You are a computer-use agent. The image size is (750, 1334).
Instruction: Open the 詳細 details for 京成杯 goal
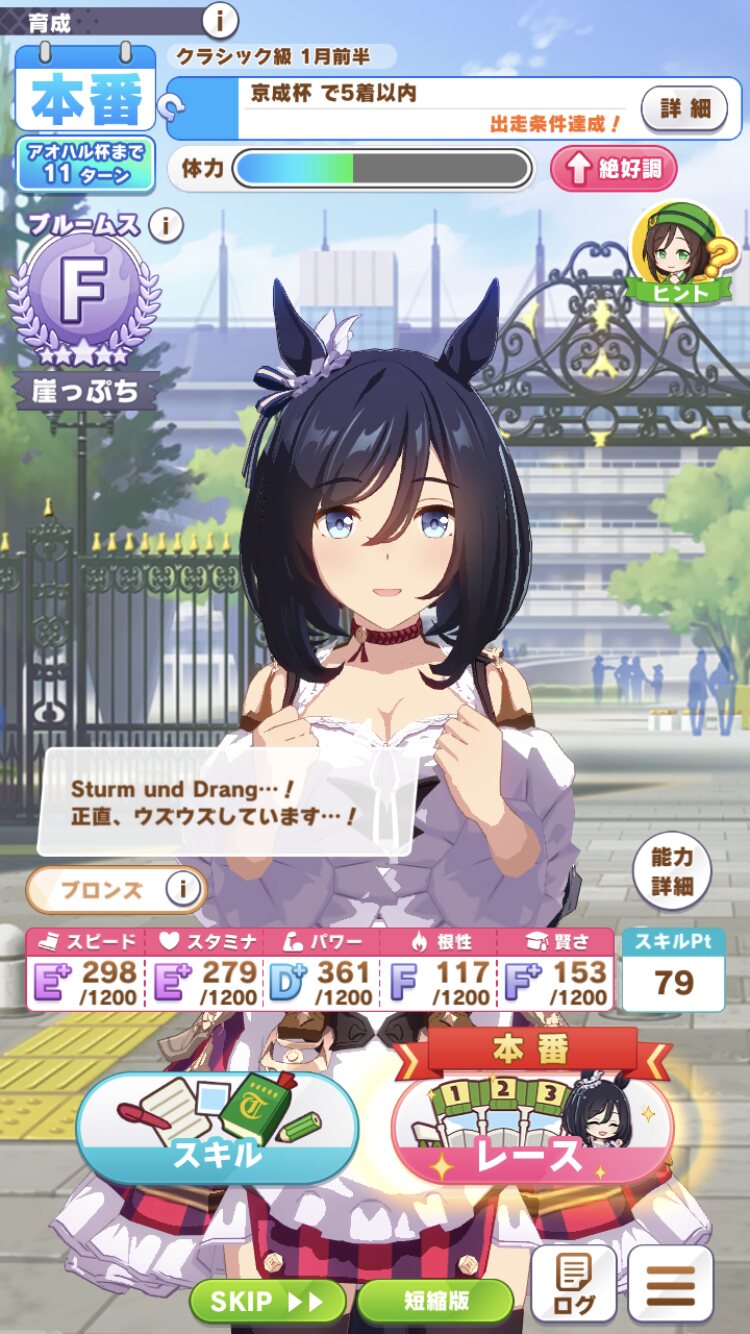(685, 108)
